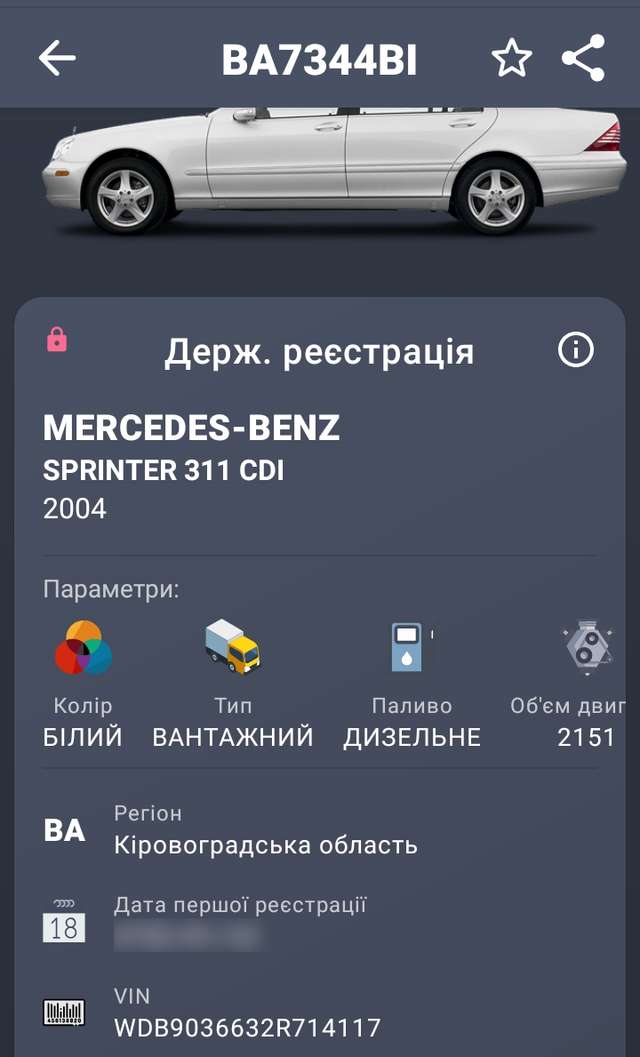
Task: Go back using the arrow icon
Action: pyautogui.click(x=57, y=59)
